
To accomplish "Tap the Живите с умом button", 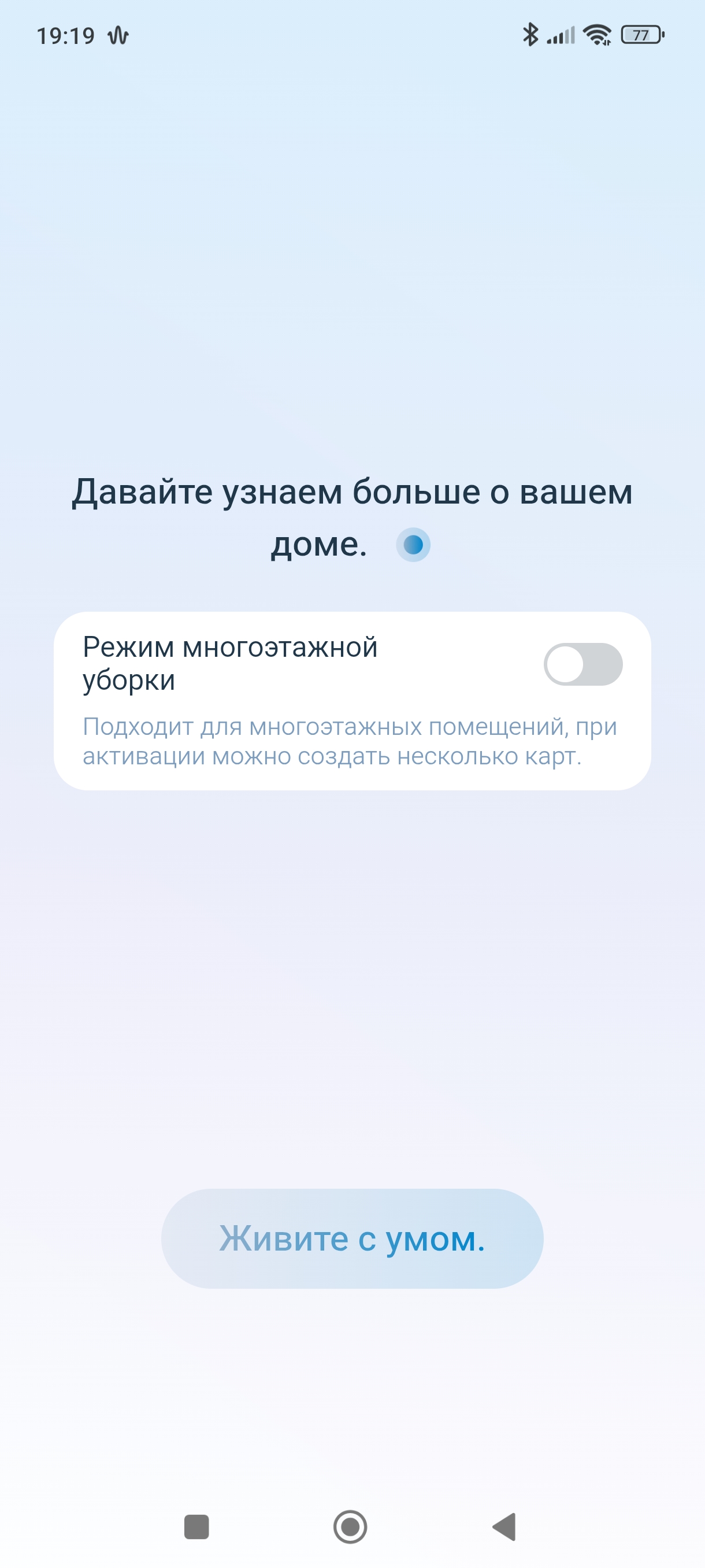I will (x=351, y=1238).
